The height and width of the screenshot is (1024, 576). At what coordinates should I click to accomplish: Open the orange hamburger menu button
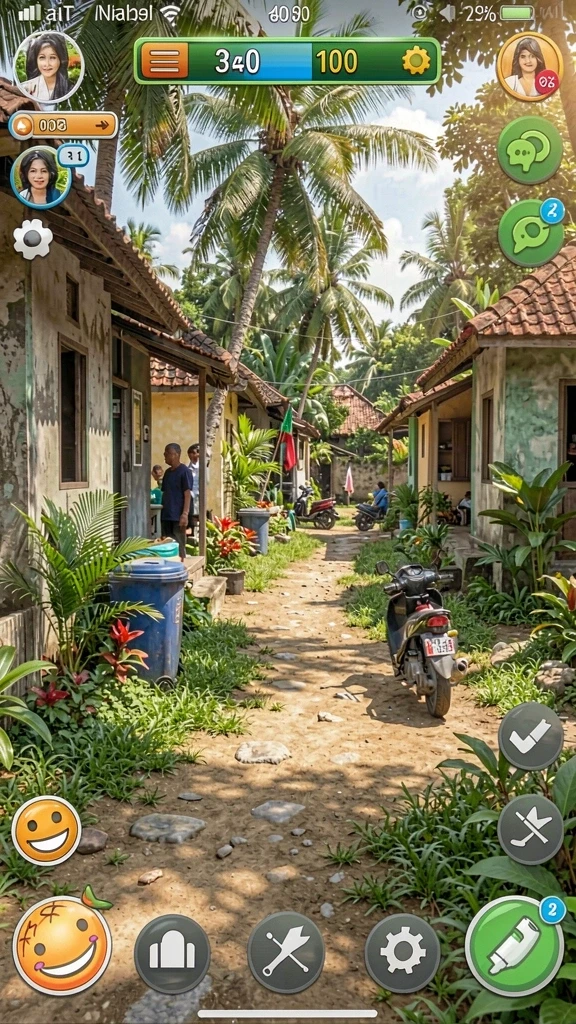point(165,61)
